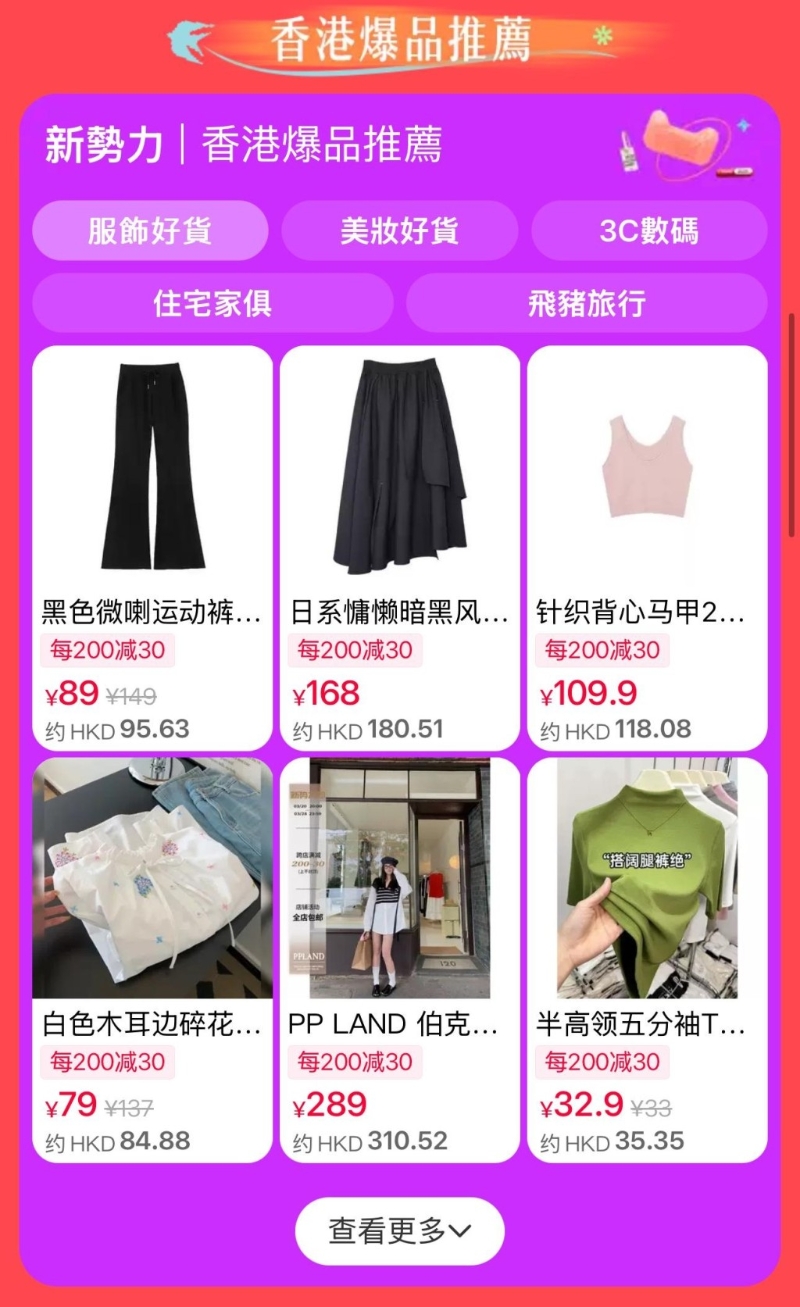
Task: Expand 查看更多 to show more products
Action: point(399,1231)
